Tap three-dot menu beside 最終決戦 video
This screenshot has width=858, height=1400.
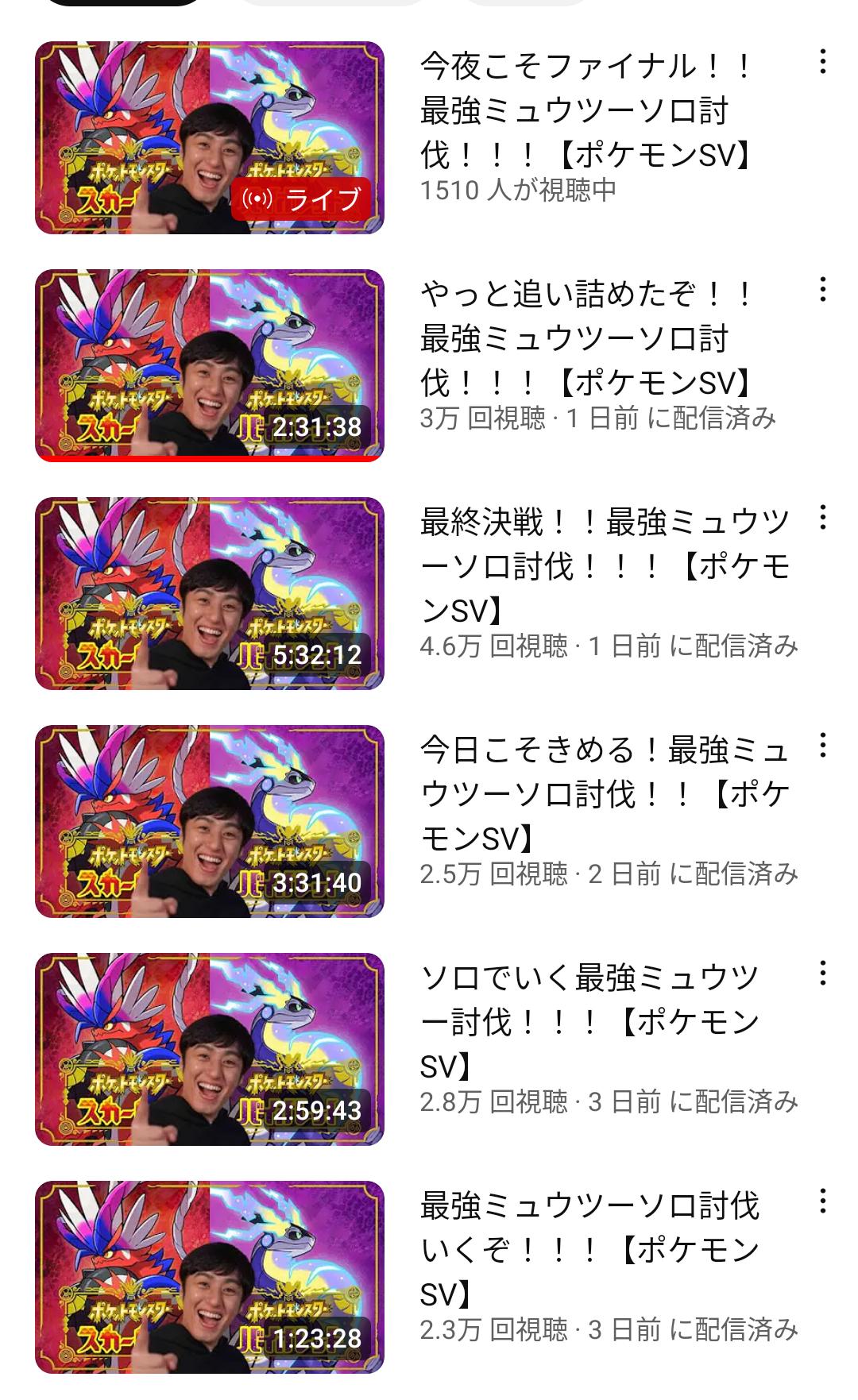coord(823,517)
